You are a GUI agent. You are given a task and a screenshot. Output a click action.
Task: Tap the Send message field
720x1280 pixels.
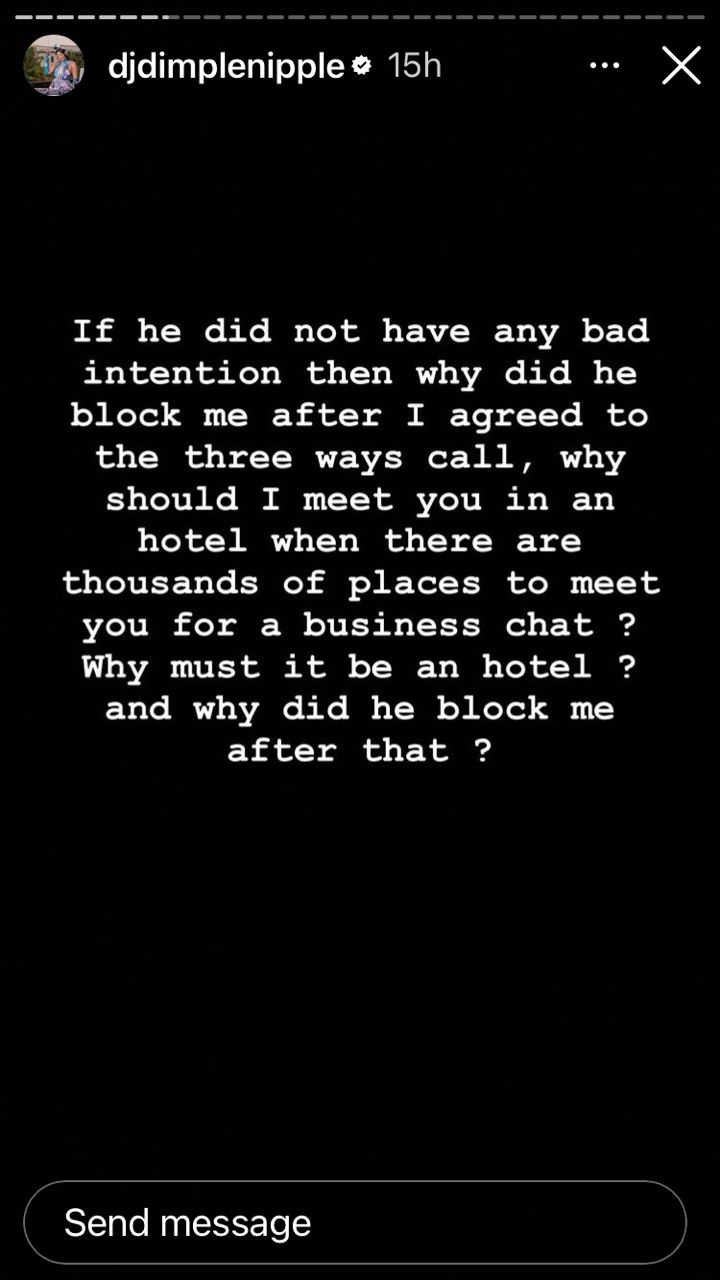coord(355,1222)
